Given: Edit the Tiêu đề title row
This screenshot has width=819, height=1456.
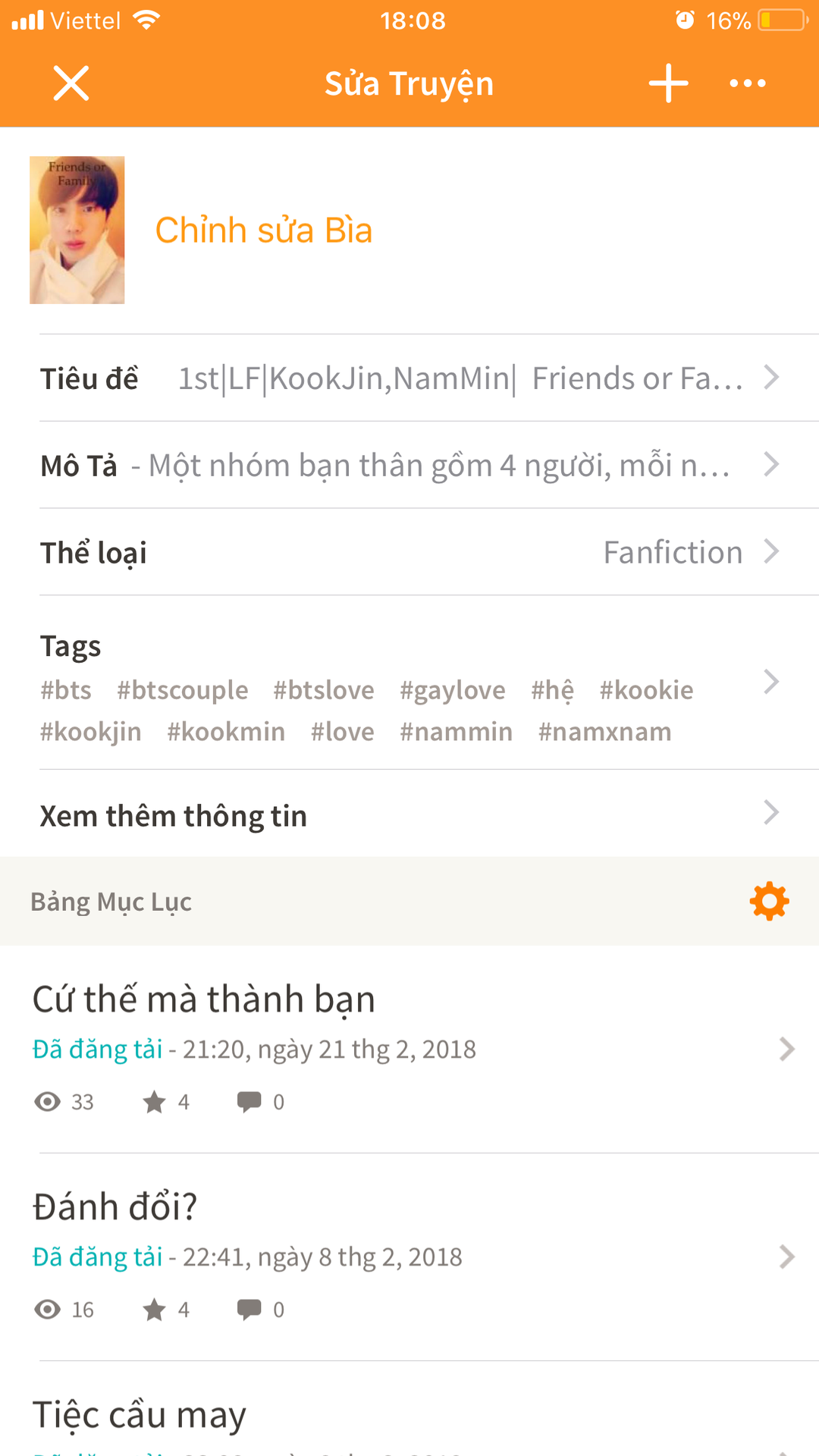Looking at the screenshot, I should tap(409, 378).
